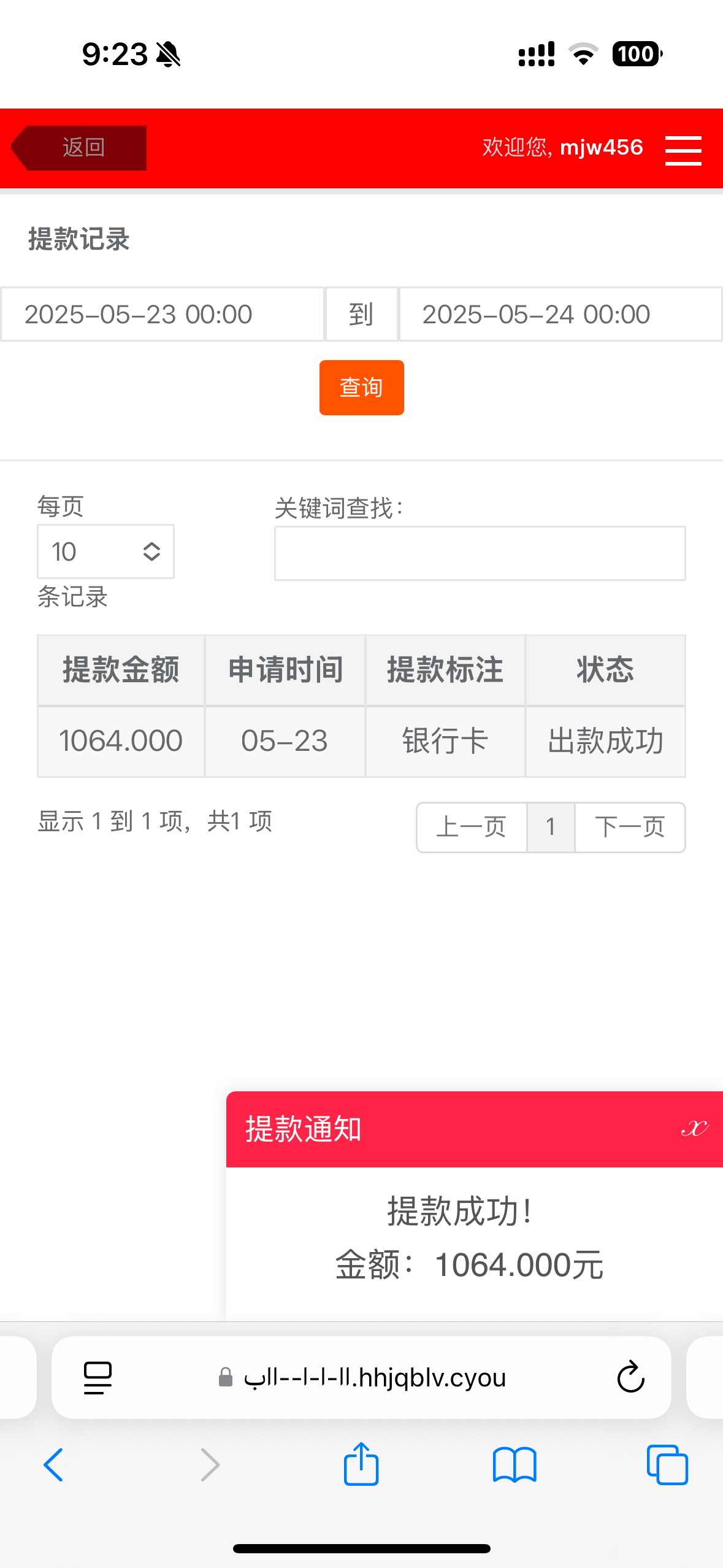Select the start date field 2025-05-23
723x1568 pixels.
click(162, 314)
